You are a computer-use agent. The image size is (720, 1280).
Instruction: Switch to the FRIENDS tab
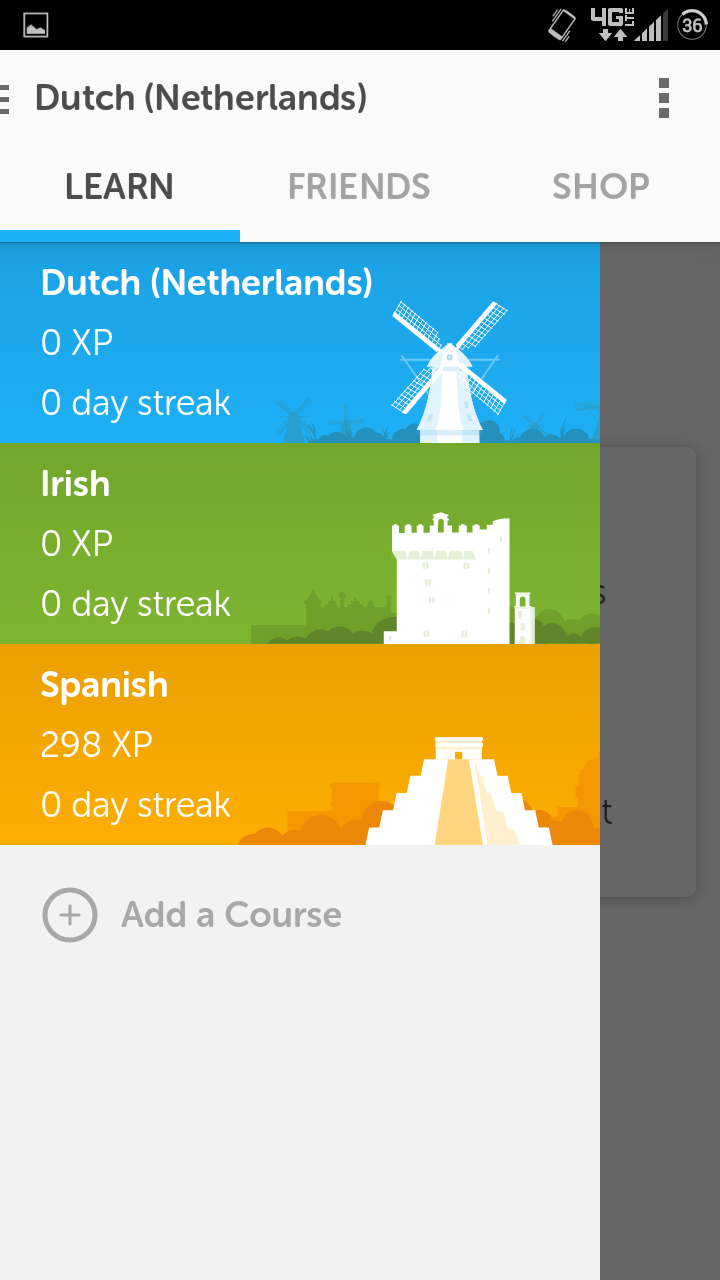(359, 186)
